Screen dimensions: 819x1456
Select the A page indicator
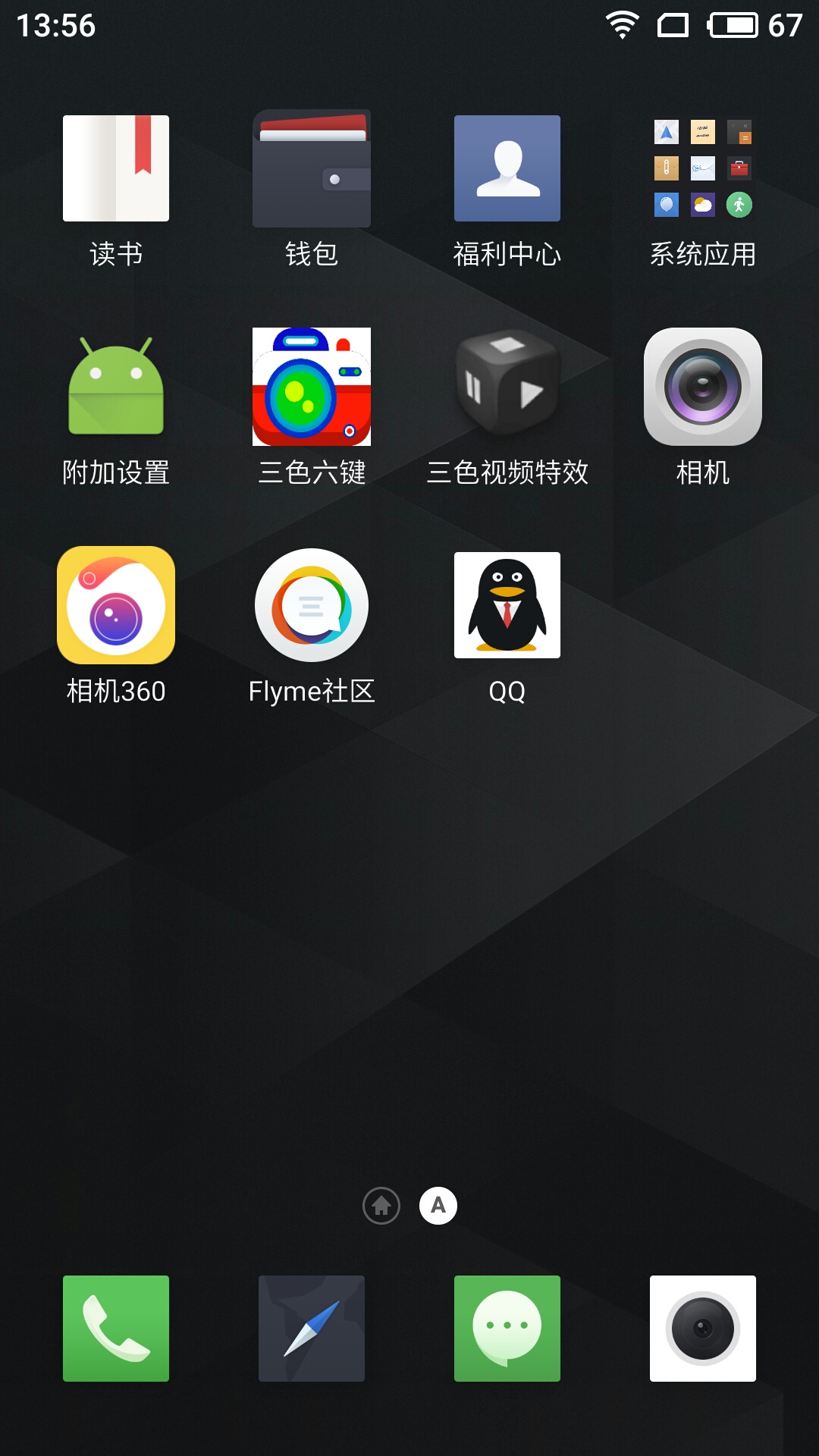tap(438, 1205)
